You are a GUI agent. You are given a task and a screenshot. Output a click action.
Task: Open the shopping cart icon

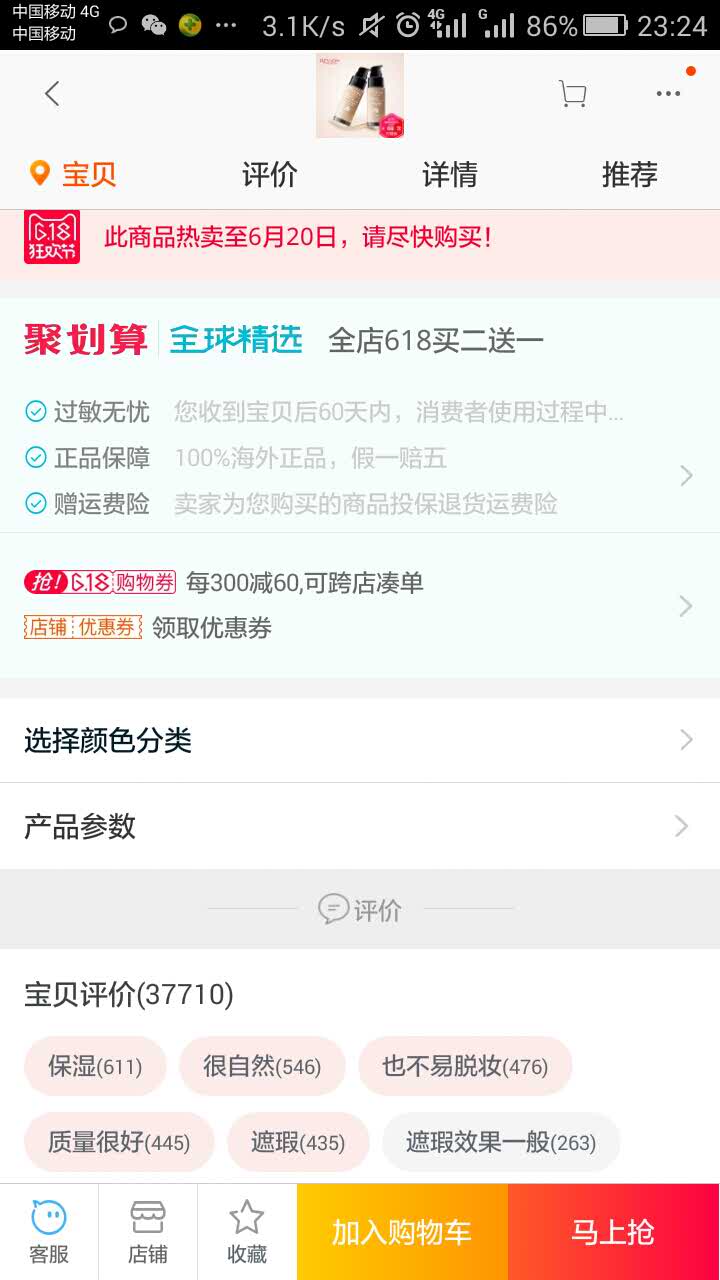pyautogui.click(x=572, y=94)
